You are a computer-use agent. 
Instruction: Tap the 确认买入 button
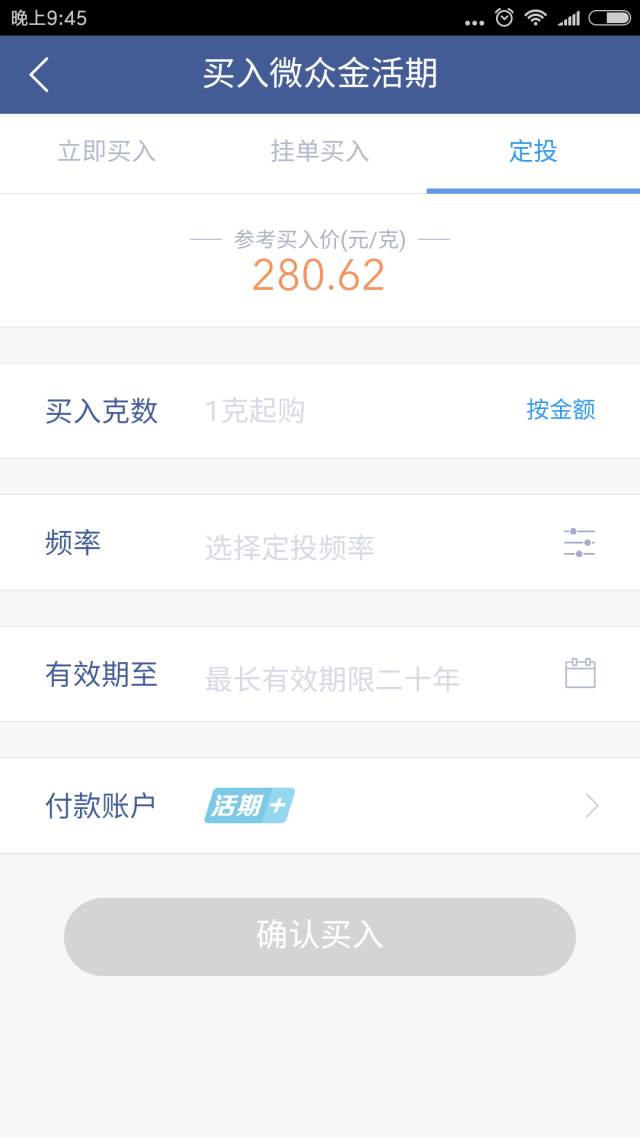click(320, 936)
